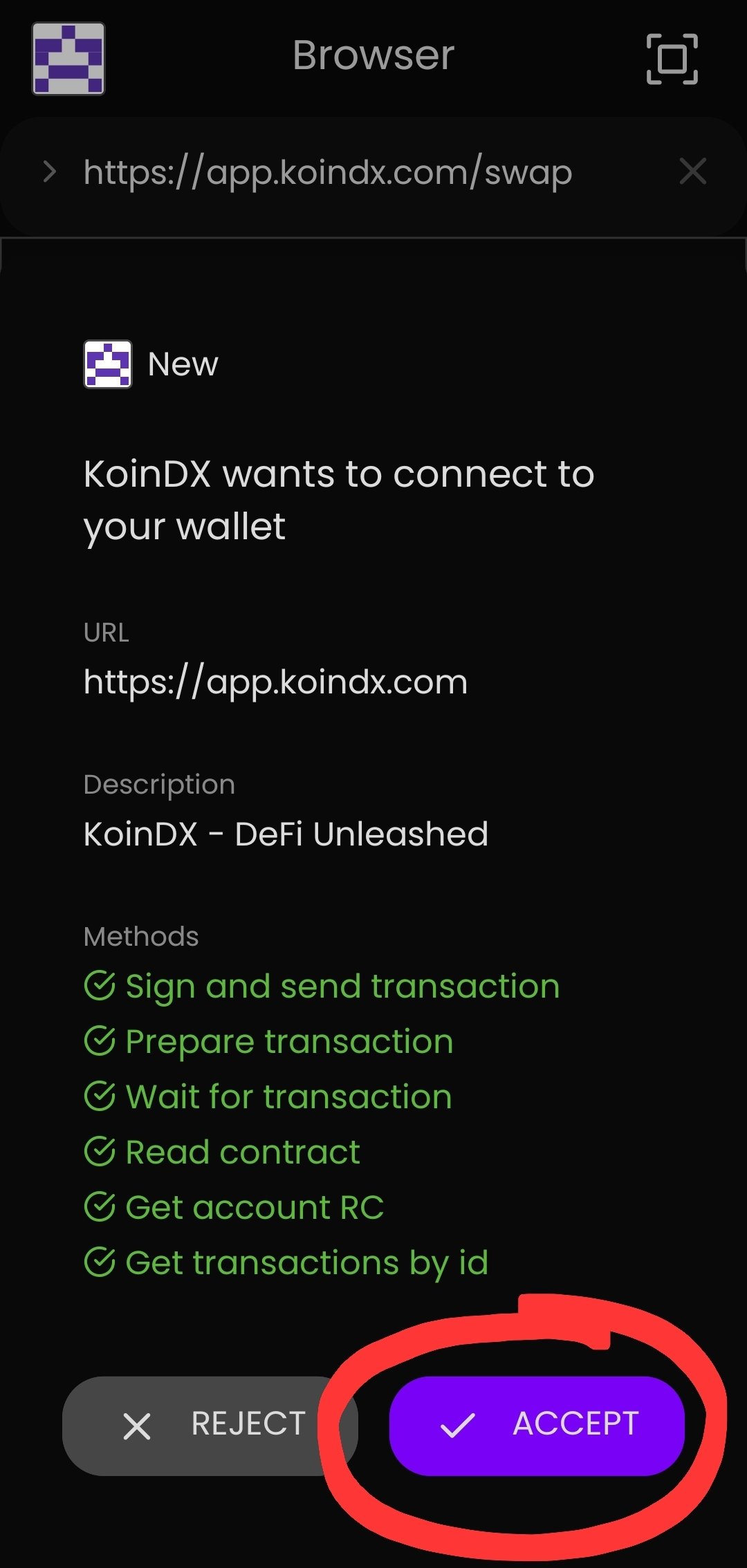
Task: Expand the arrow beside the URL
Action: pos(49,171)
